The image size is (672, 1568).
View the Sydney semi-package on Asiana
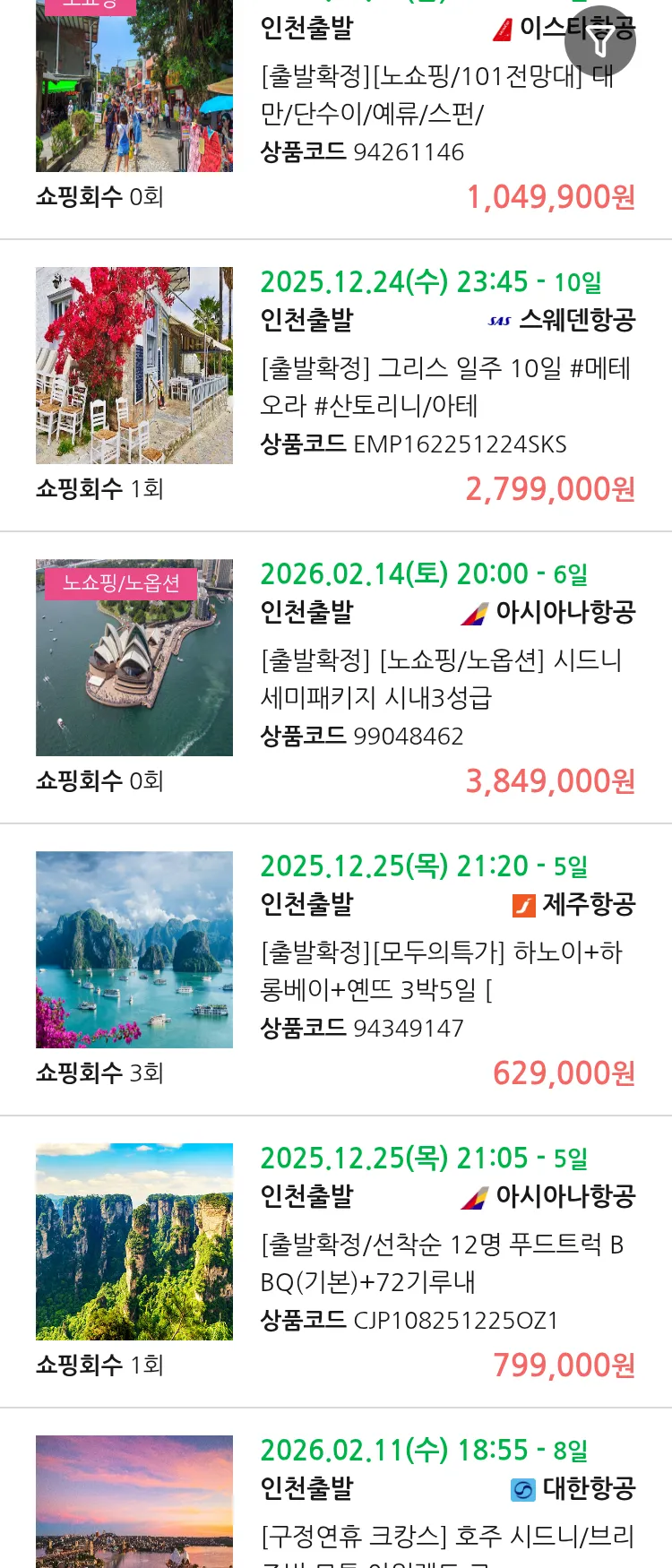pyautogui.click(x=445, y=678)
